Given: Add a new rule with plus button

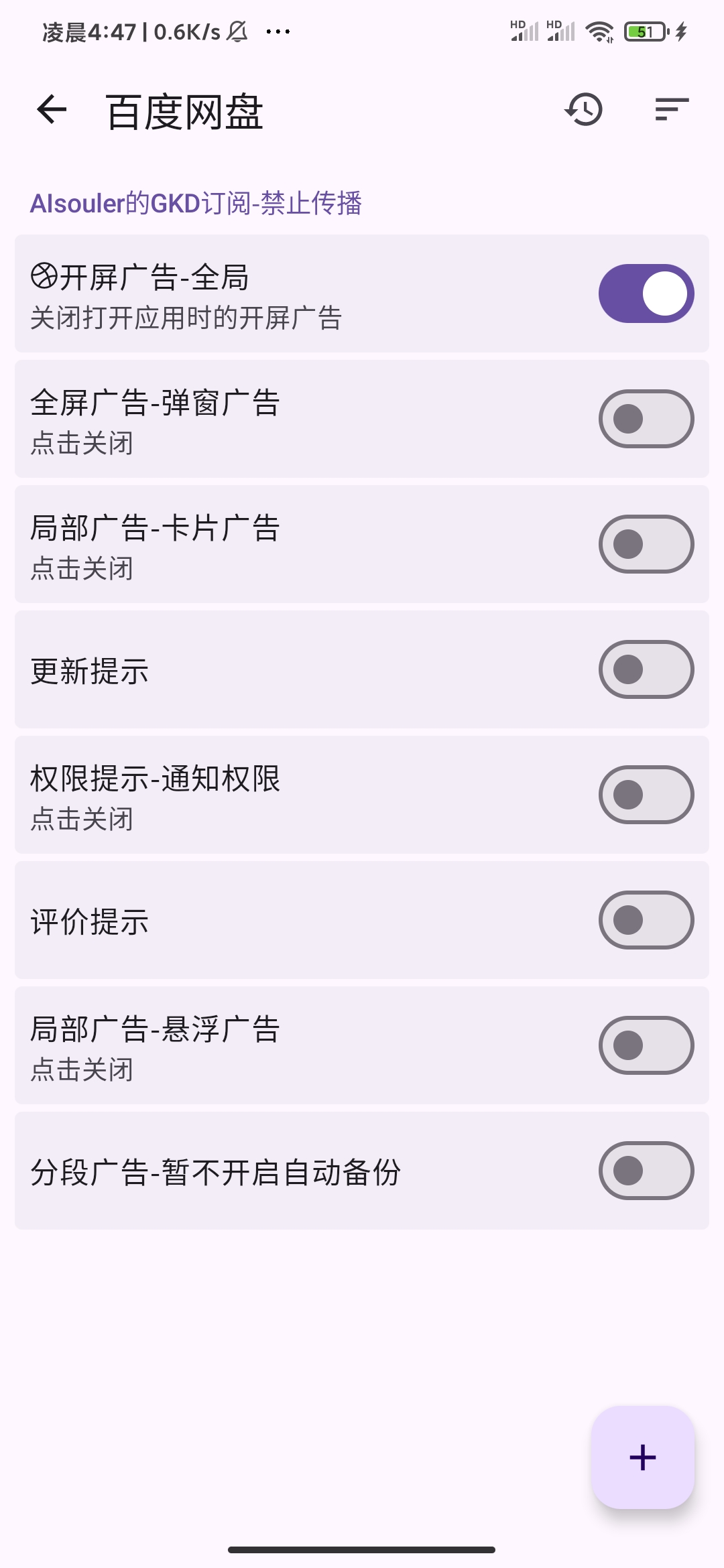Looking at the screenshot, I should (x=642, y=1457).
